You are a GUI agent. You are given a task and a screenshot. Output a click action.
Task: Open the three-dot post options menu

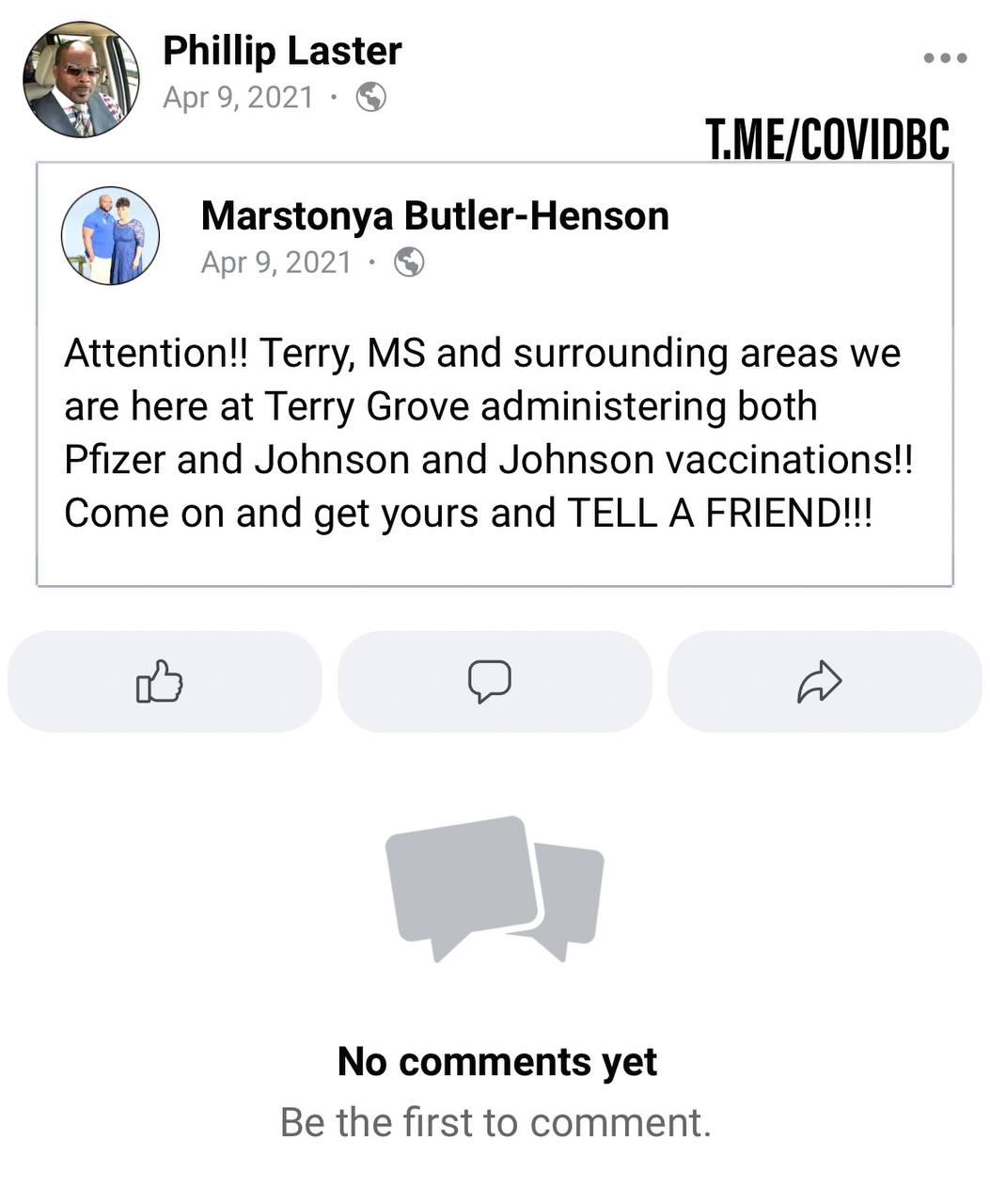(x=945, y=58)
